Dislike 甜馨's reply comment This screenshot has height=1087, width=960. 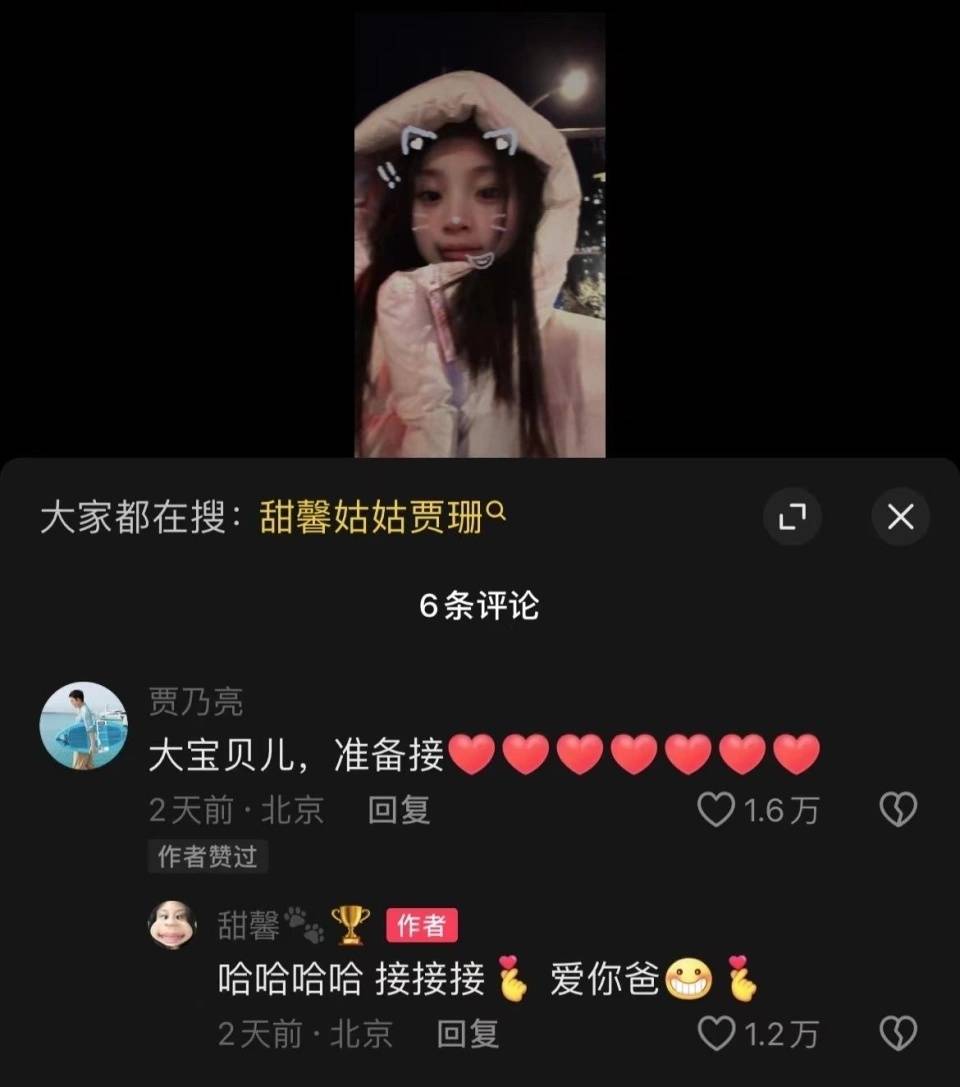[897, 1034]
